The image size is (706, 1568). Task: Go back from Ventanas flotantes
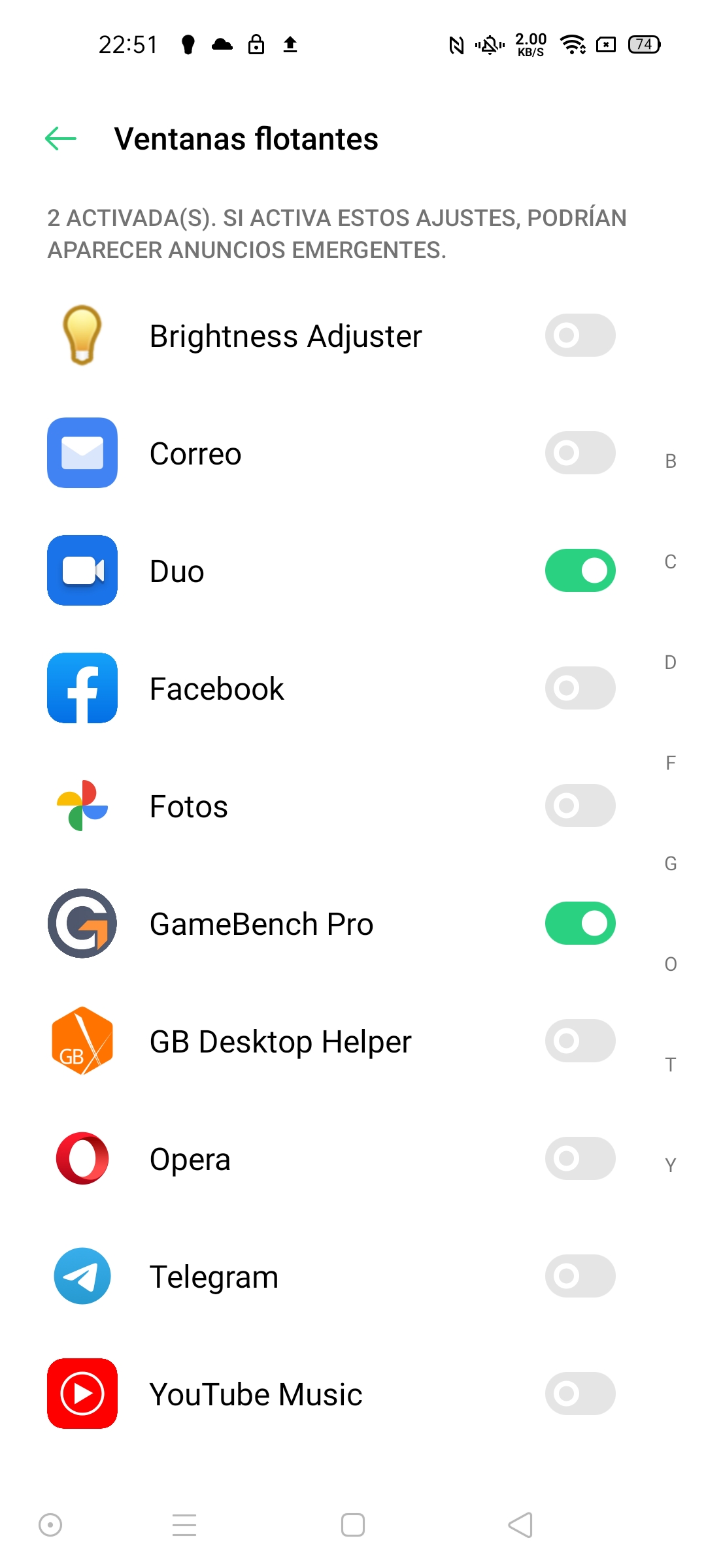click(61, 139)
